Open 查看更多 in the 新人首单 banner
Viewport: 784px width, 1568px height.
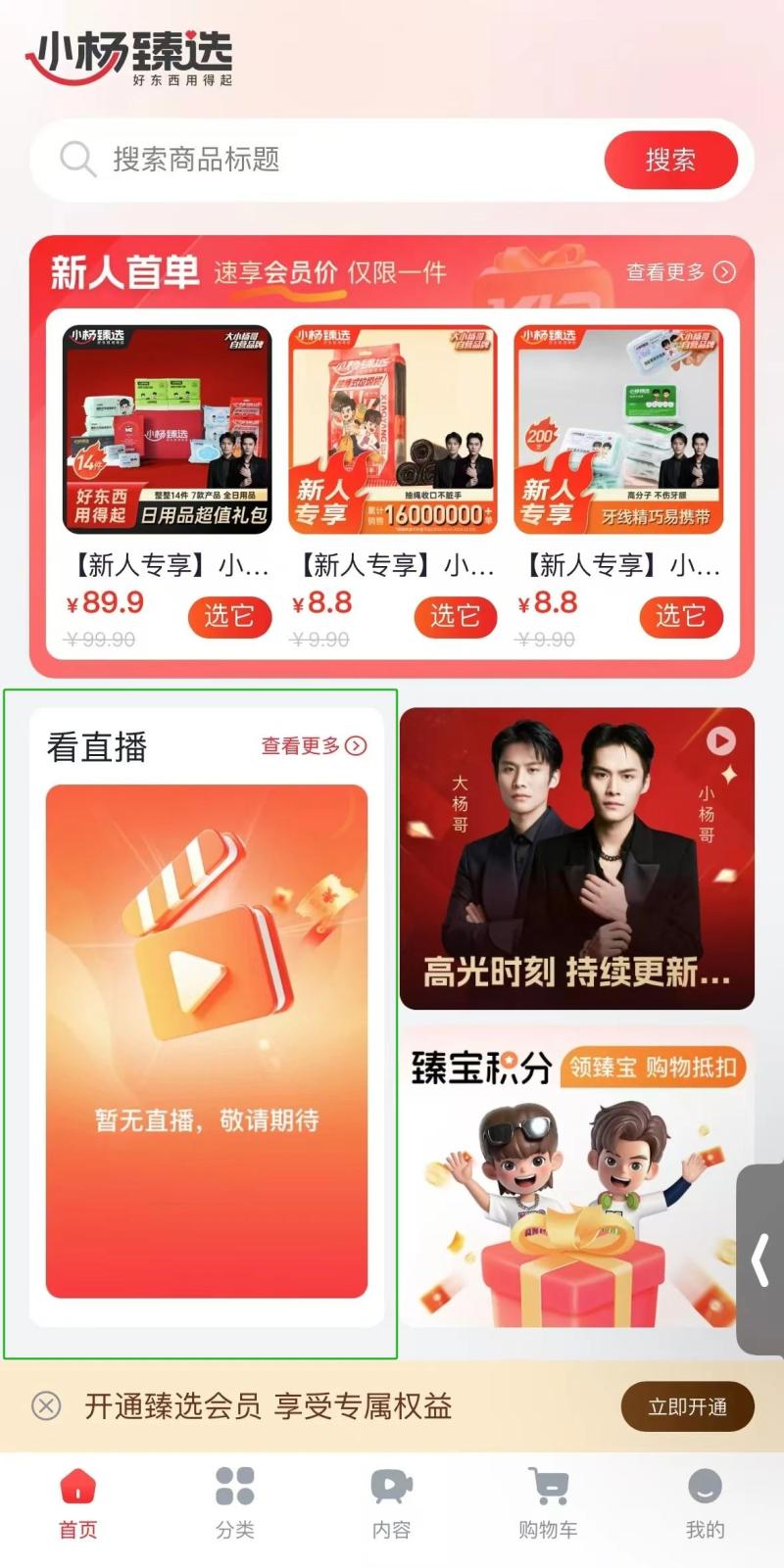[680, 272]
